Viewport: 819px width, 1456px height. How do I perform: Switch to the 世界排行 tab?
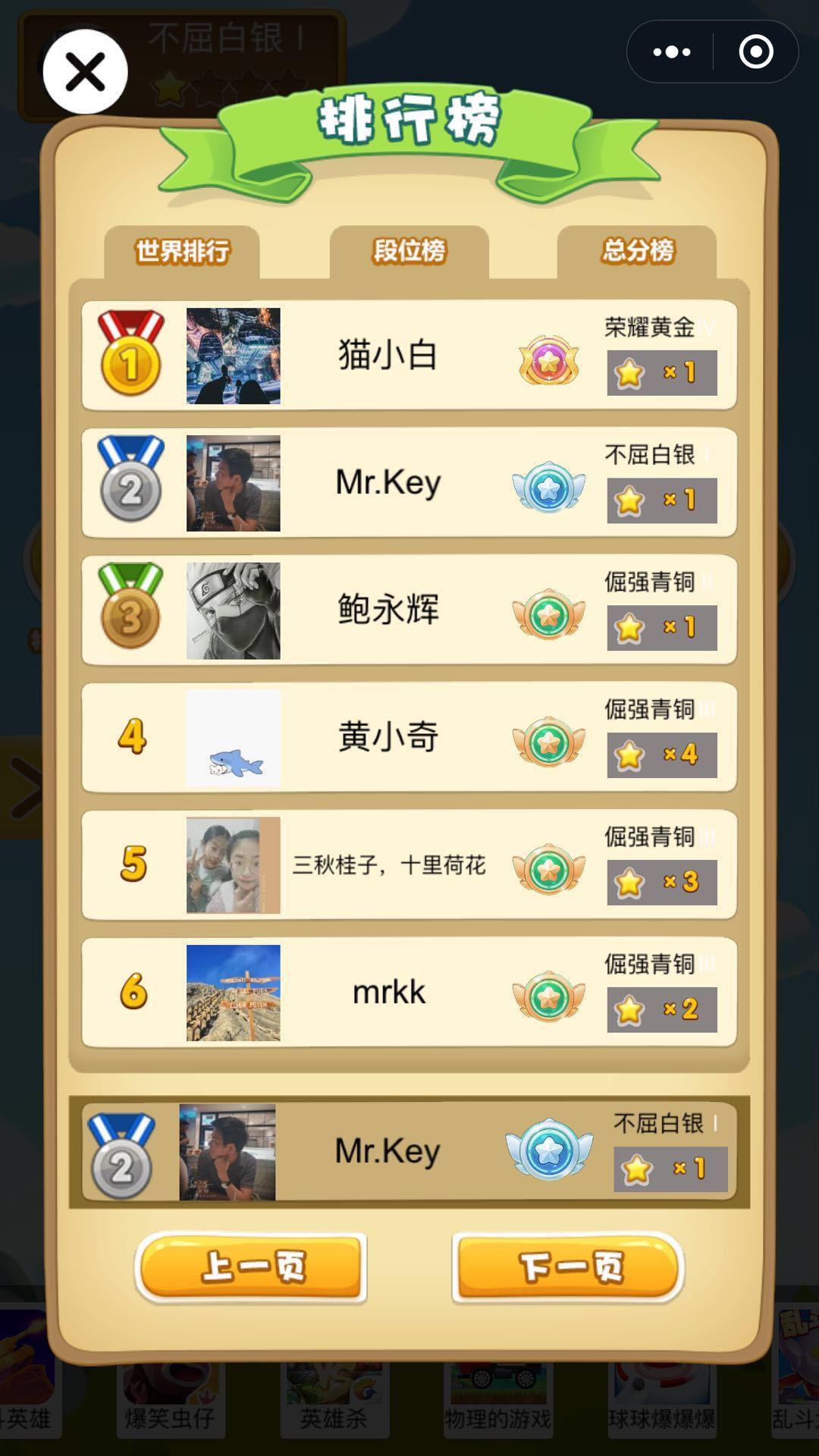point(182,252)
